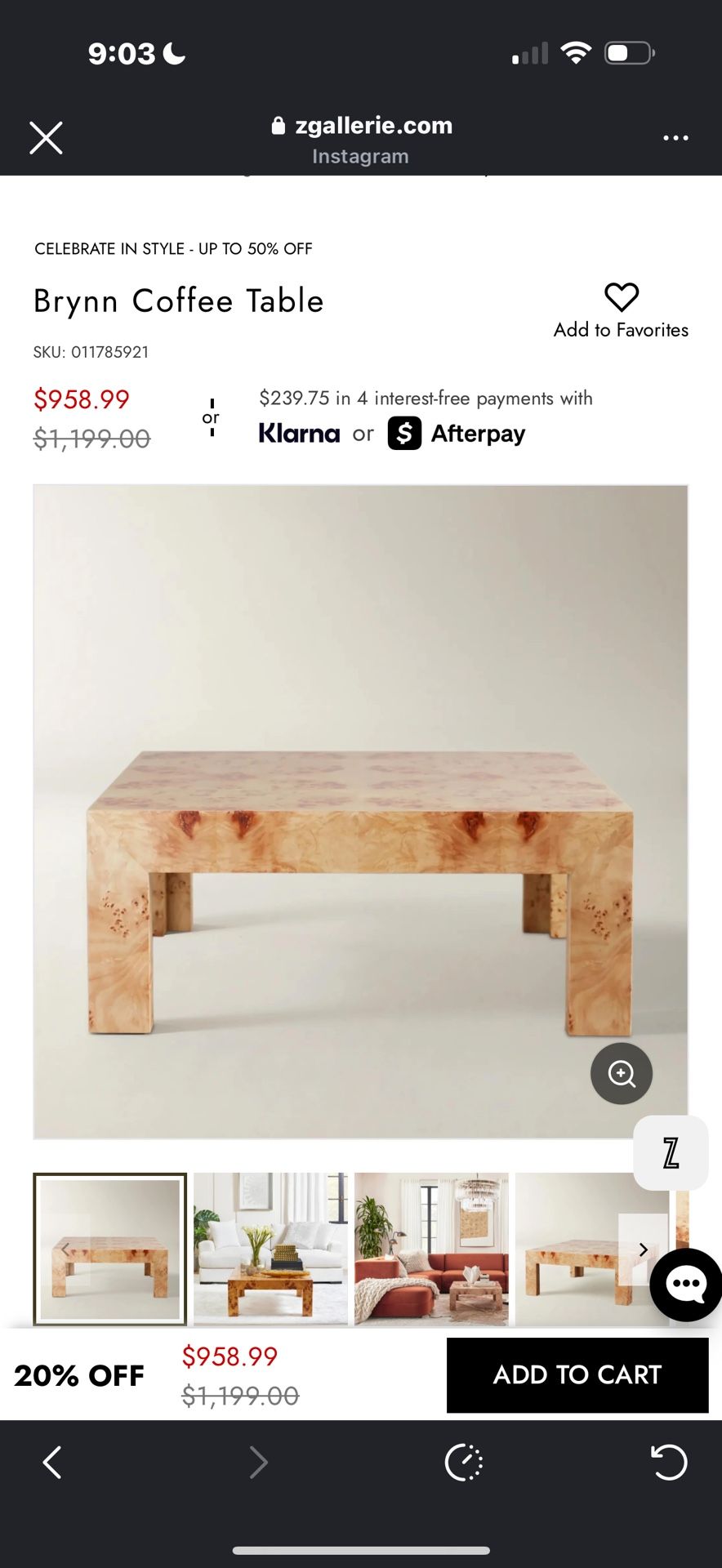This screenshot has height=1568, width=722.
Task: Add Brynn Coffee Table to Favorites
Action: click(621, 310)
